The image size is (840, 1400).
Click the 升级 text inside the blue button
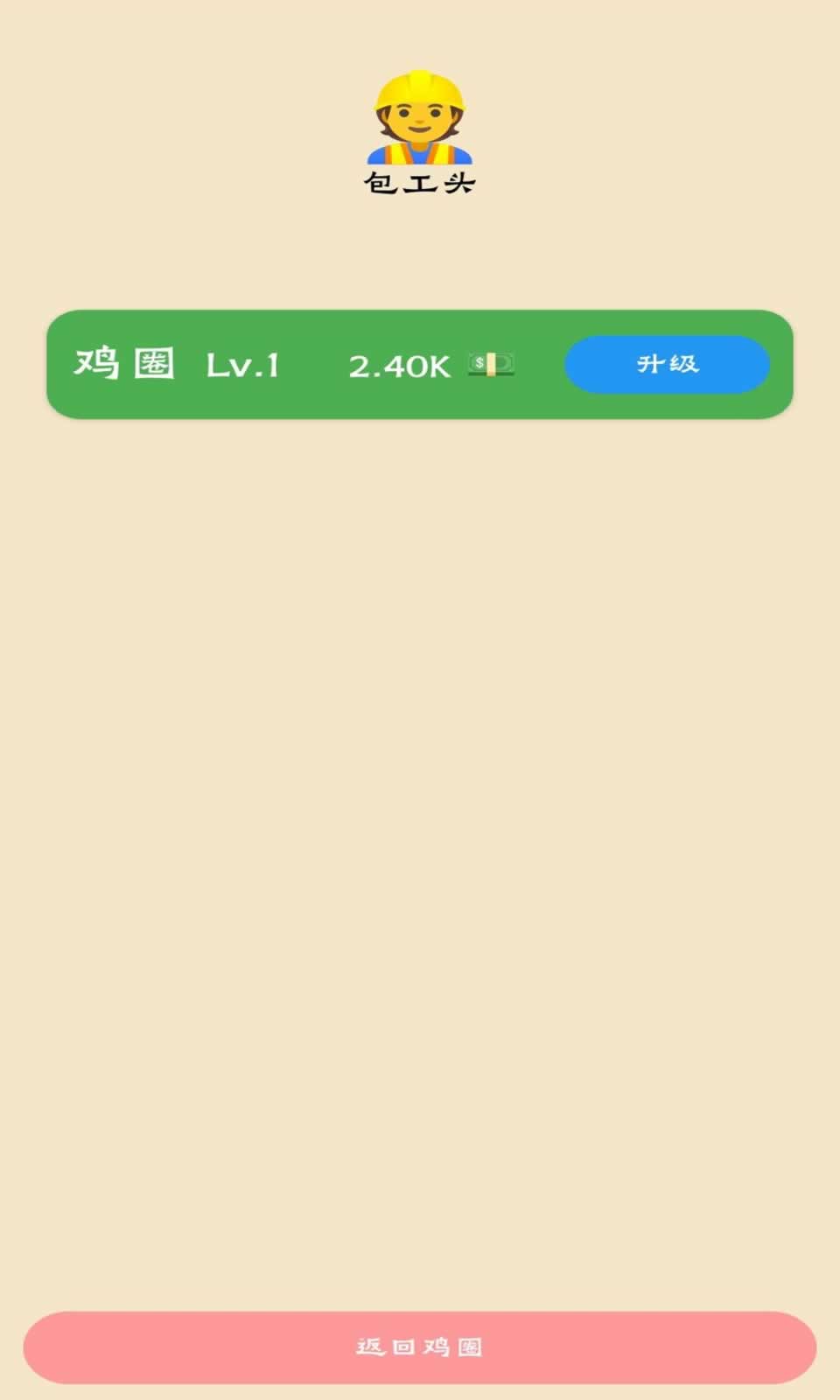coord(668,364)
